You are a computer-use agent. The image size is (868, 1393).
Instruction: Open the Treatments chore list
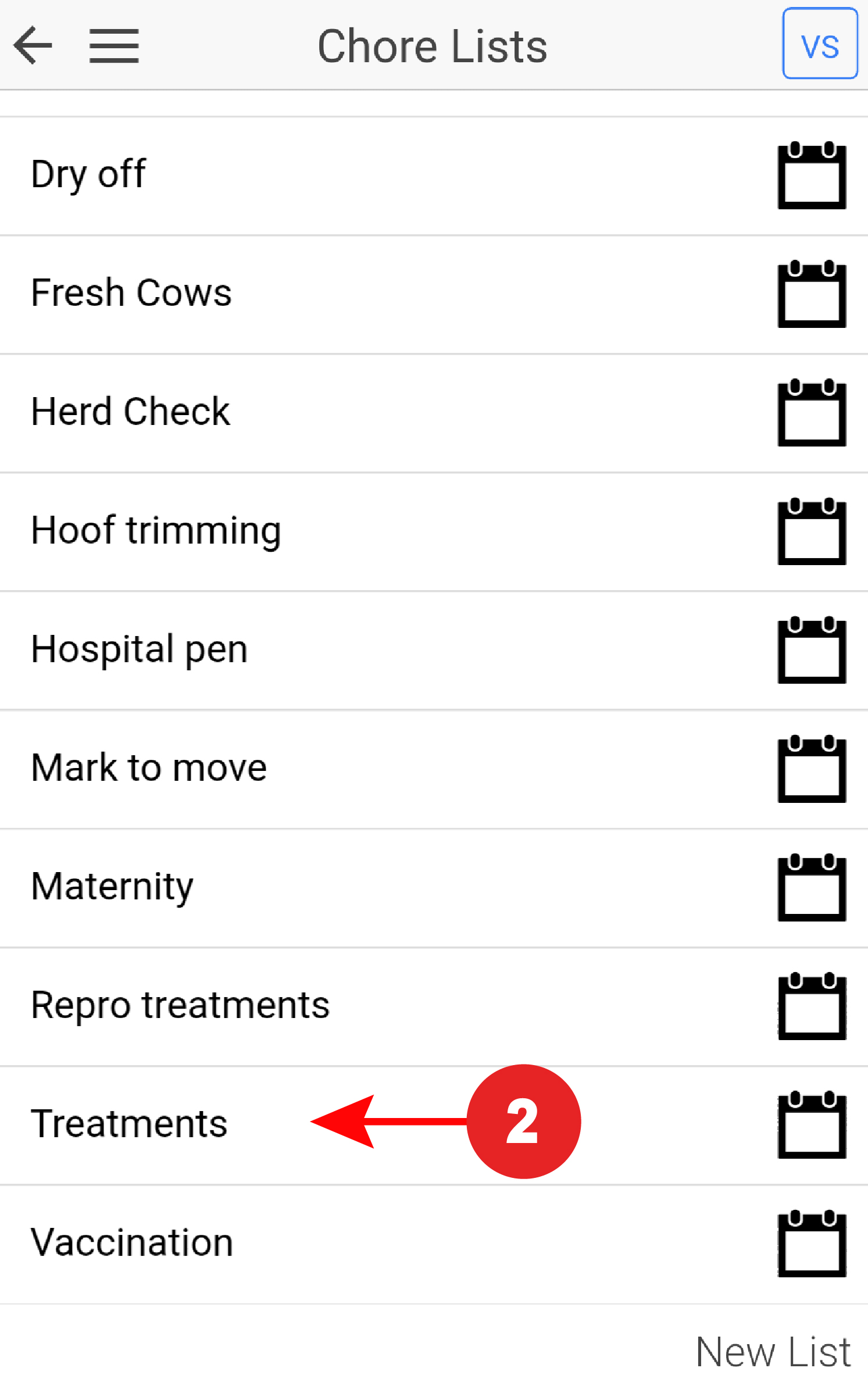[129, 1124]
